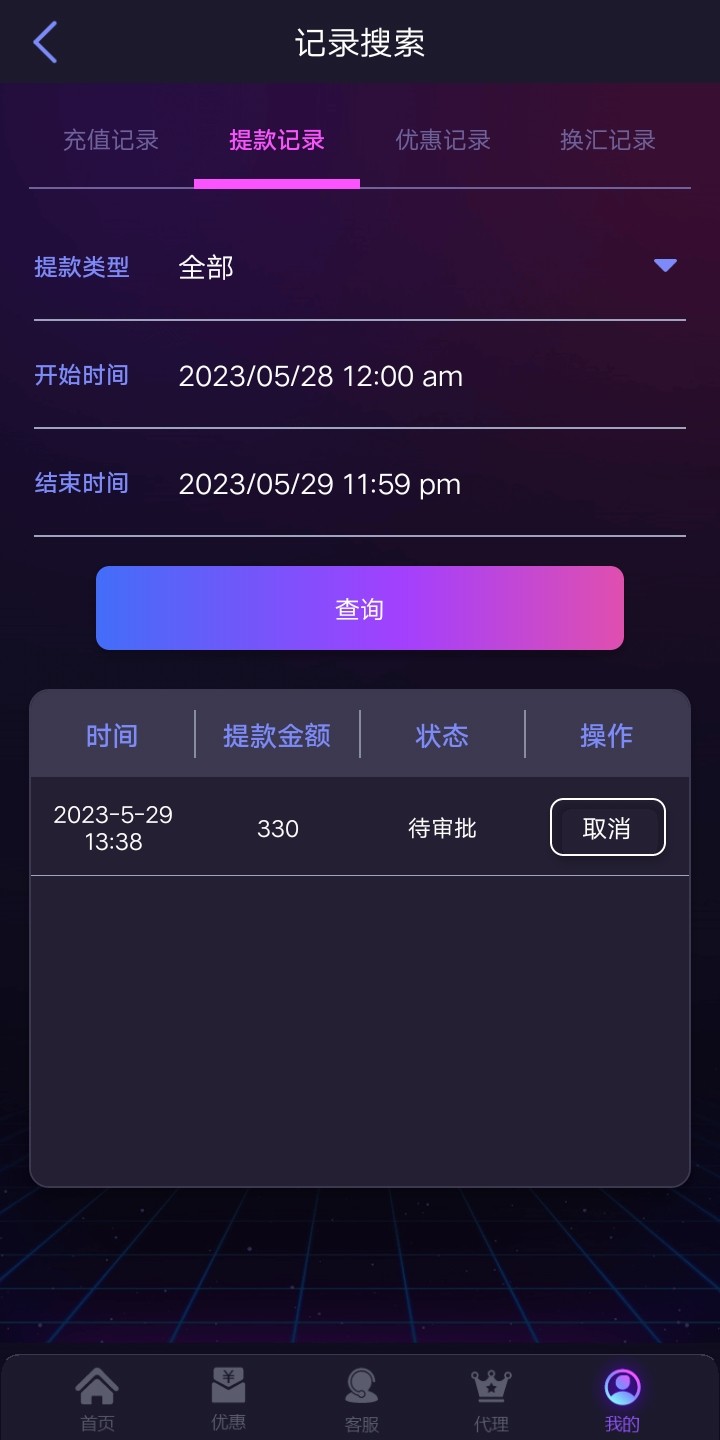This screenshot has width=720, height=1440.
Task: Switch to the 换汇记录 tab
Action: pos(607,141)
